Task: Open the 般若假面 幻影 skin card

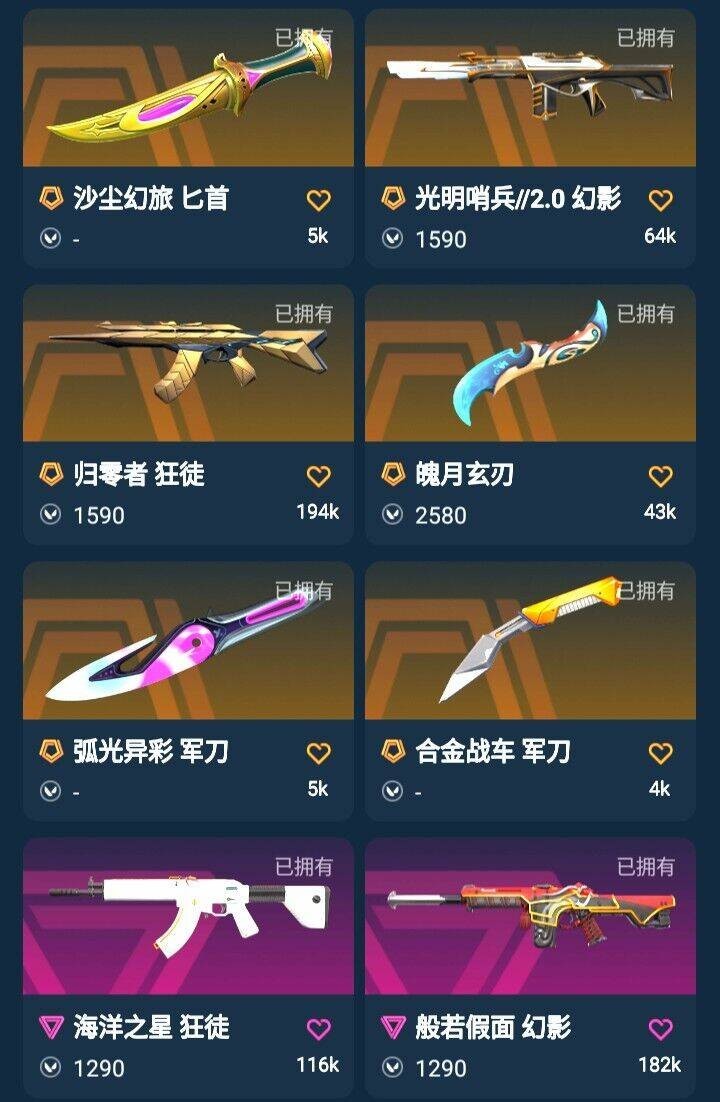Action: coord(530,967)
